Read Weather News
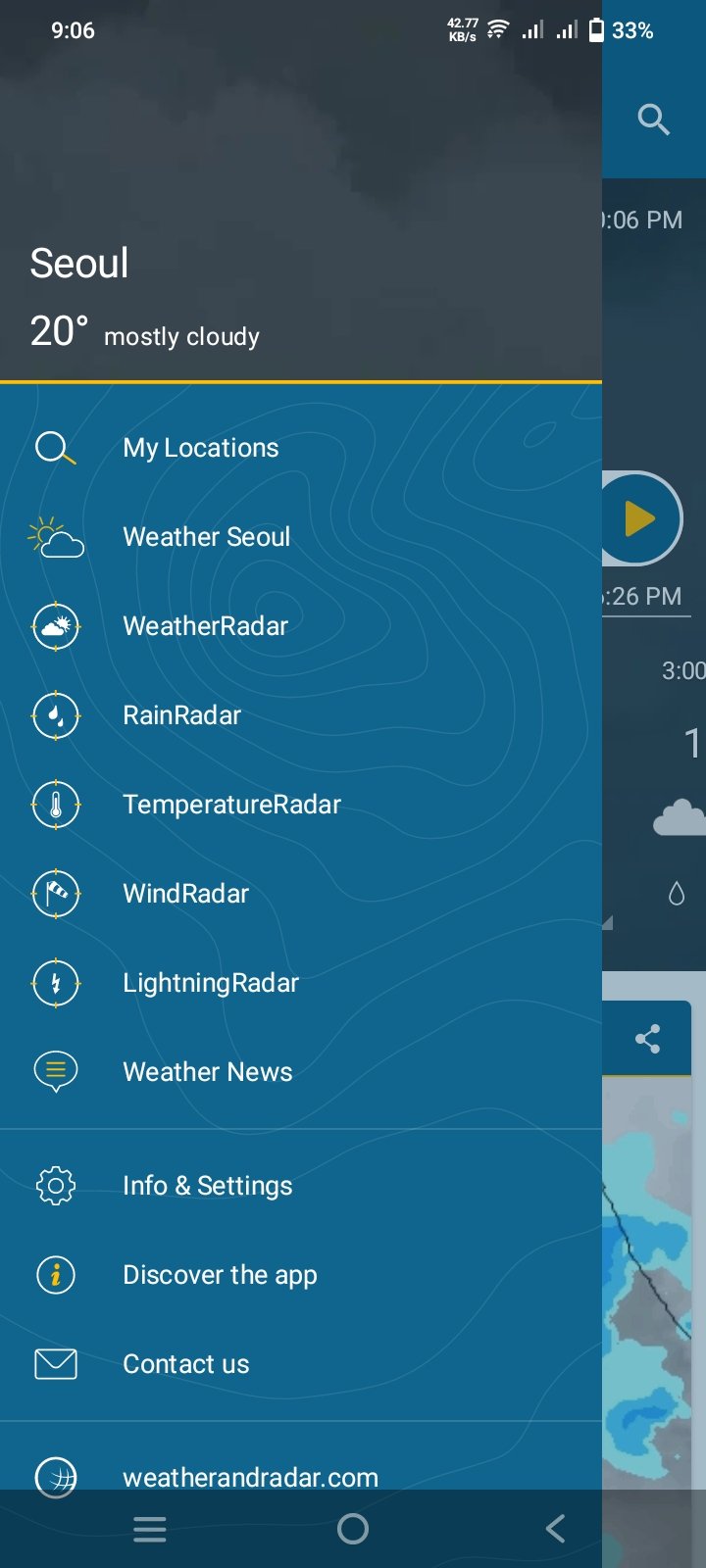Viewport: 706px width, 1568px height. (x=207, y=1072)
